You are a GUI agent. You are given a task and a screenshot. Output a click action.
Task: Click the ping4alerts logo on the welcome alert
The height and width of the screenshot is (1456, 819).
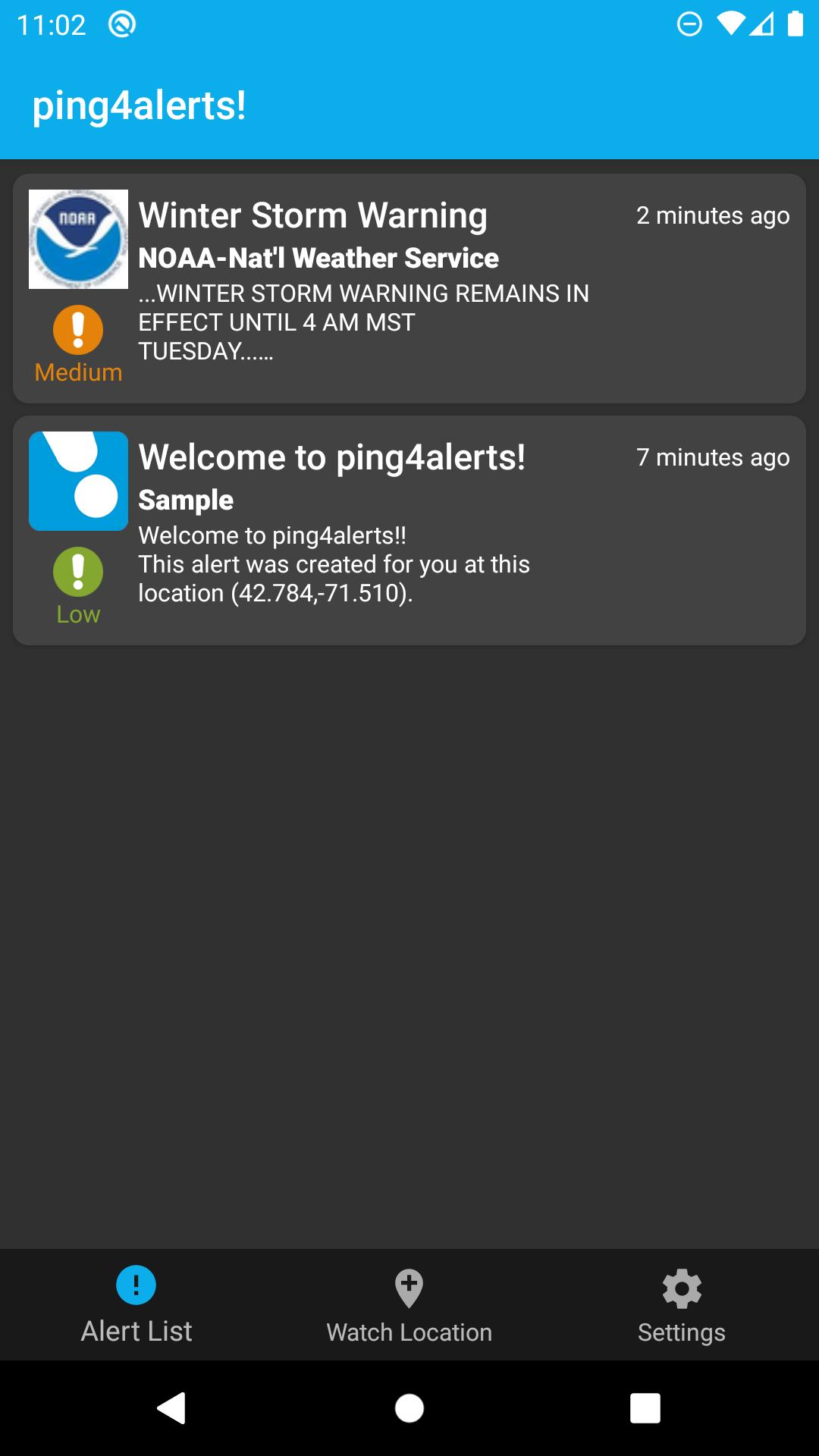pyautogui.click(x=78, y=480)
